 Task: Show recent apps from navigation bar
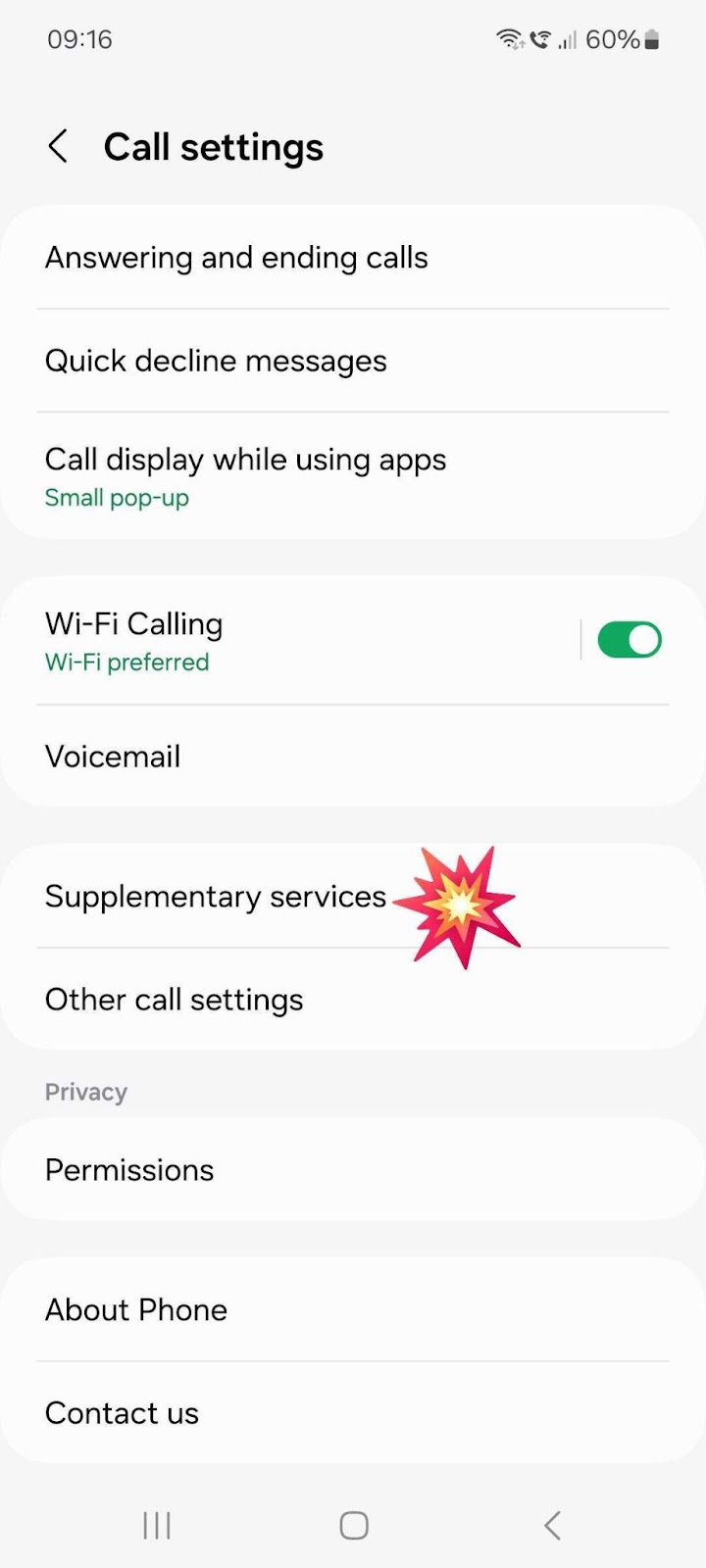[x=157, y=1525]
